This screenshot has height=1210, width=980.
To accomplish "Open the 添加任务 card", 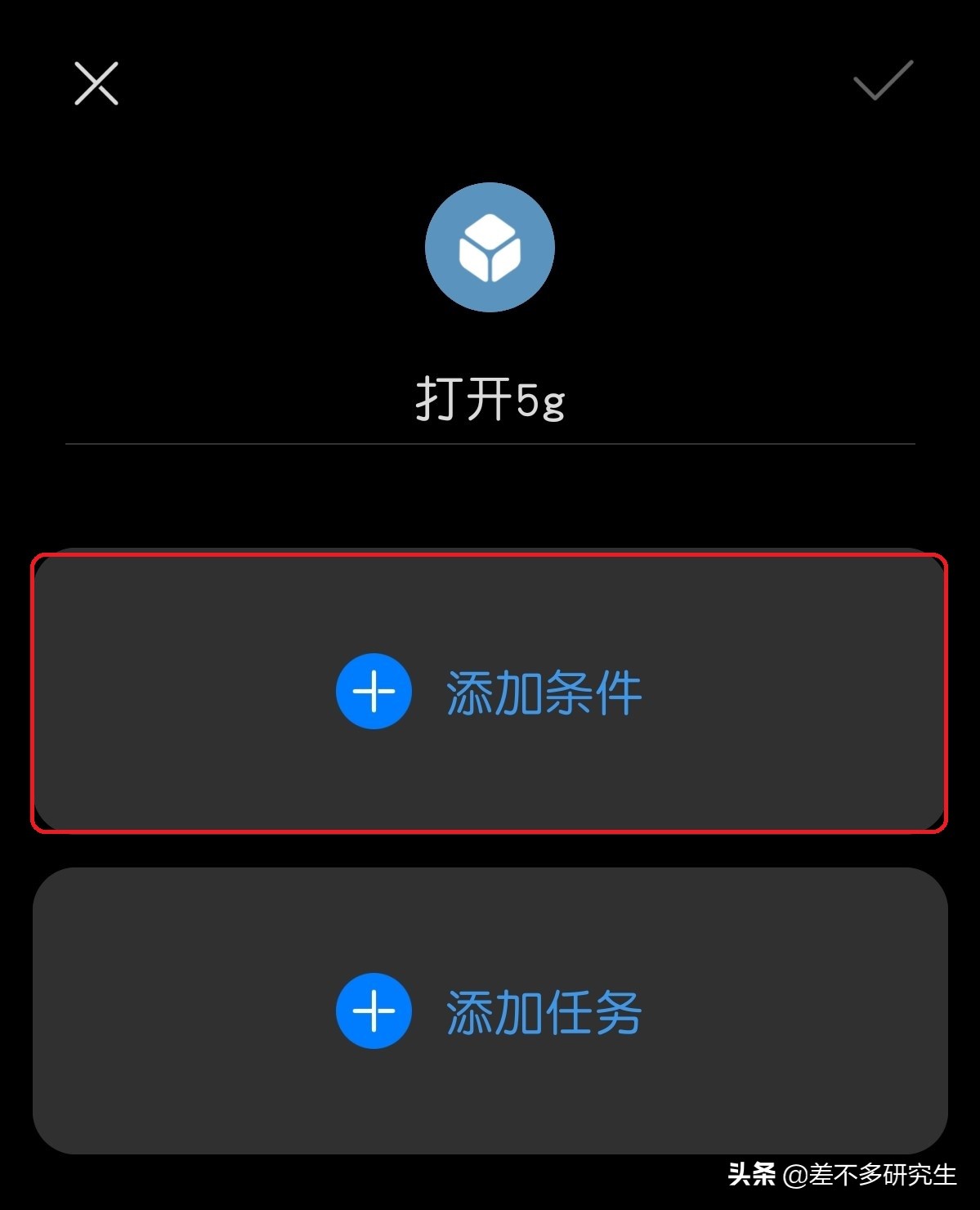I will click(x=489, y=1010).
